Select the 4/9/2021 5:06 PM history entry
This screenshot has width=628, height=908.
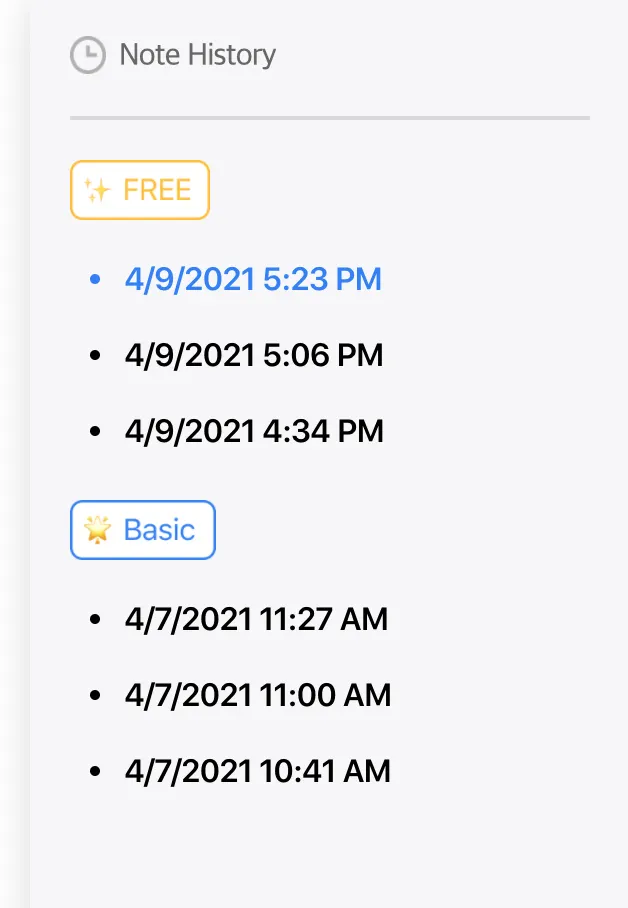[254, 355]
